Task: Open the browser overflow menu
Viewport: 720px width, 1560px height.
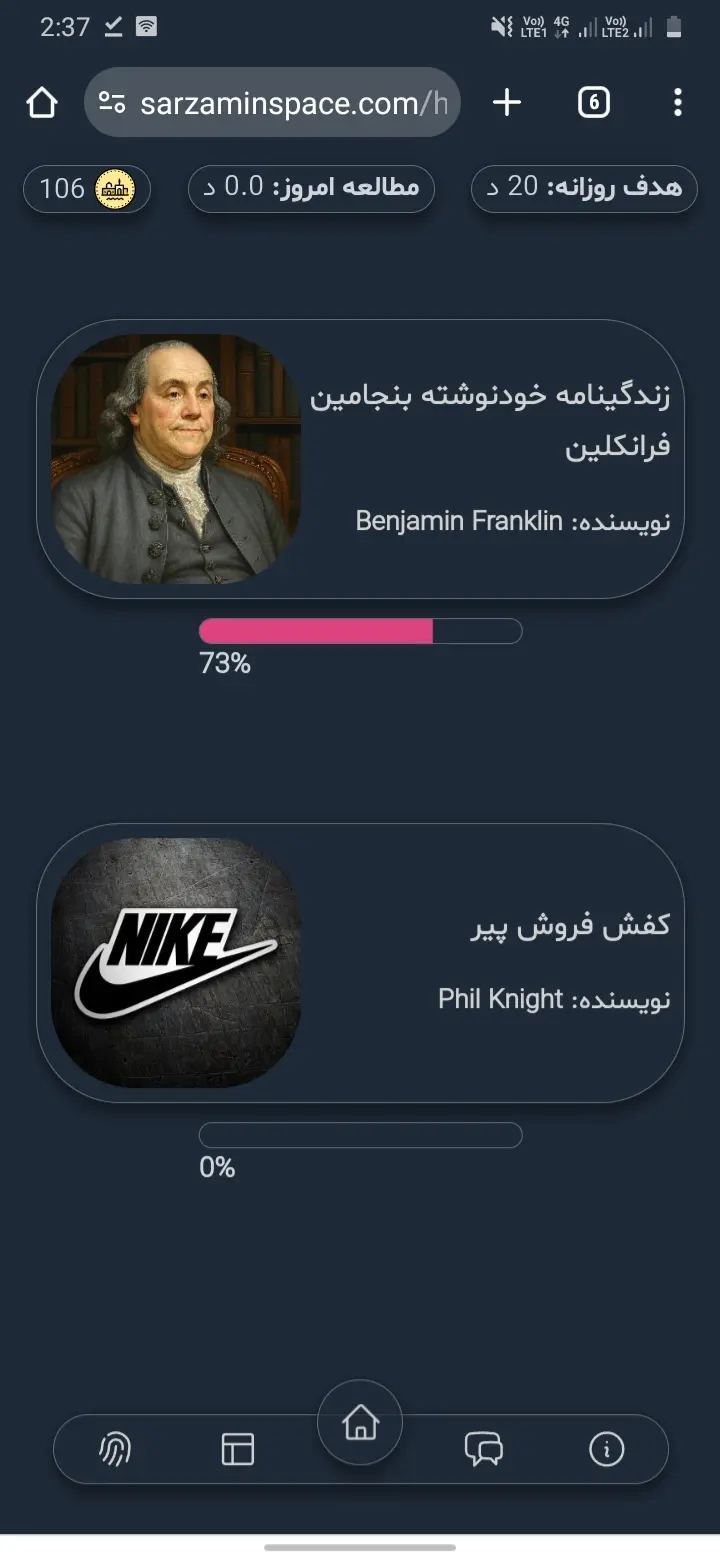Action: [x=677, y=102]
